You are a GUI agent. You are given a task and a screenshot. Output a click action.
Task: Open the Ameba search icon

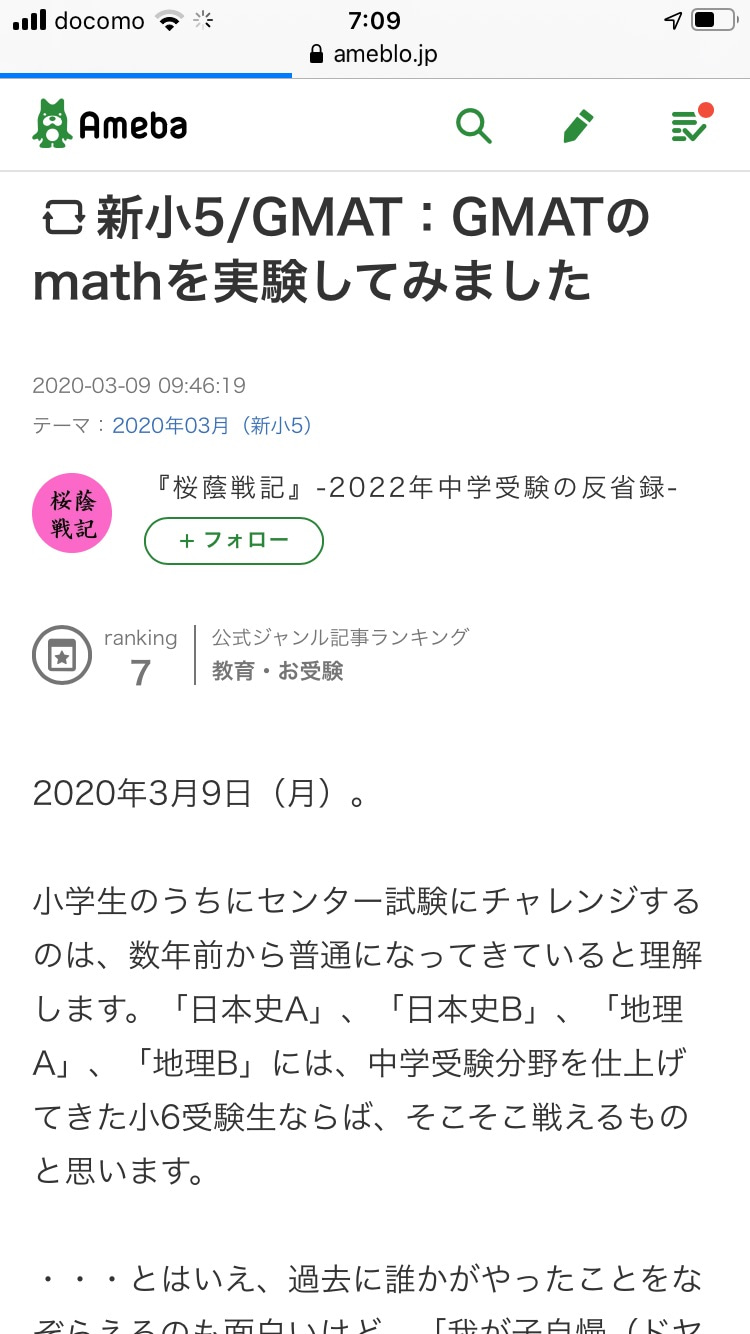point(473,126)
